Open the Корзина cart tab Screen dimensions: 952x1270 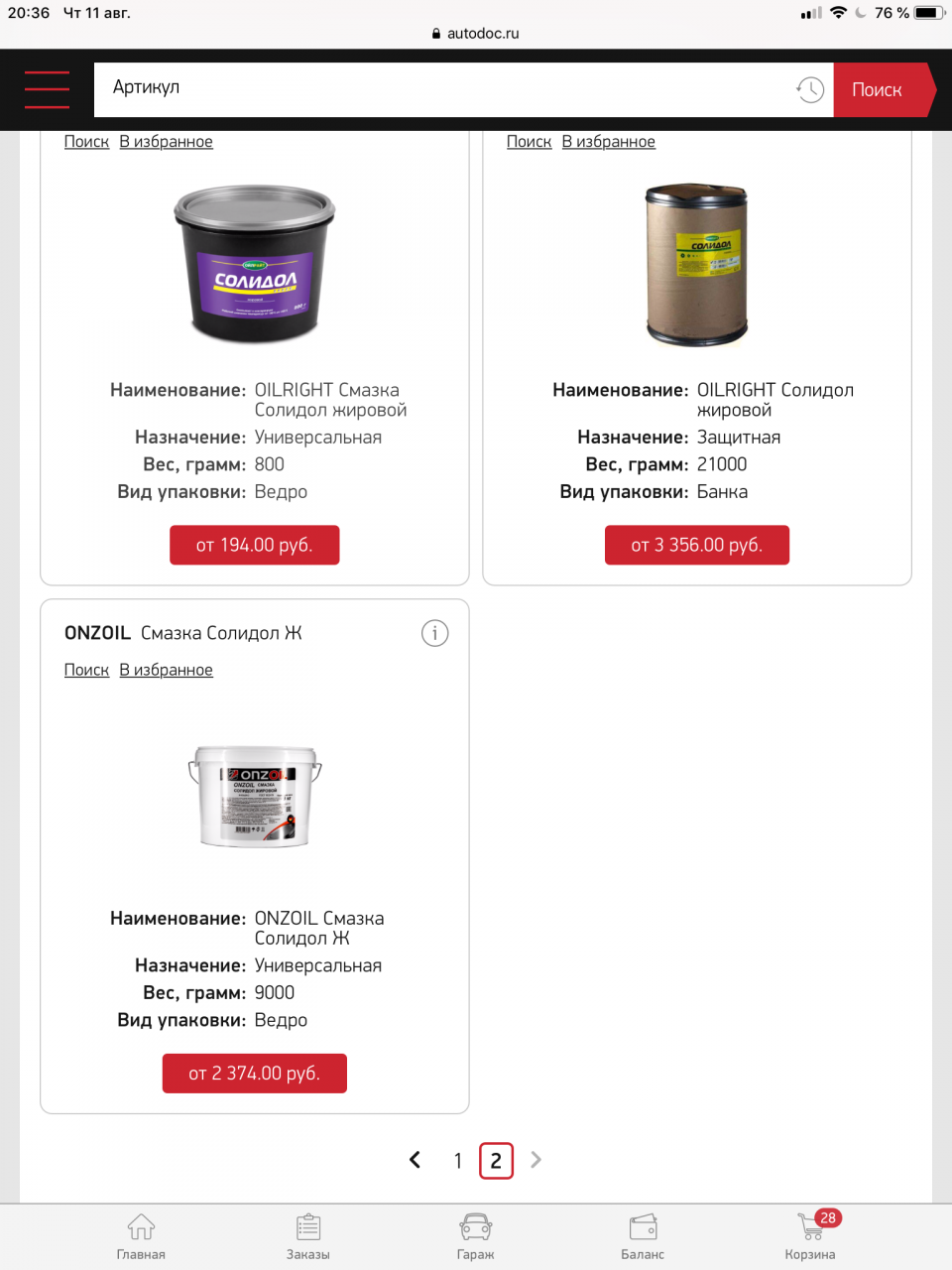(x=810, y=1236)
